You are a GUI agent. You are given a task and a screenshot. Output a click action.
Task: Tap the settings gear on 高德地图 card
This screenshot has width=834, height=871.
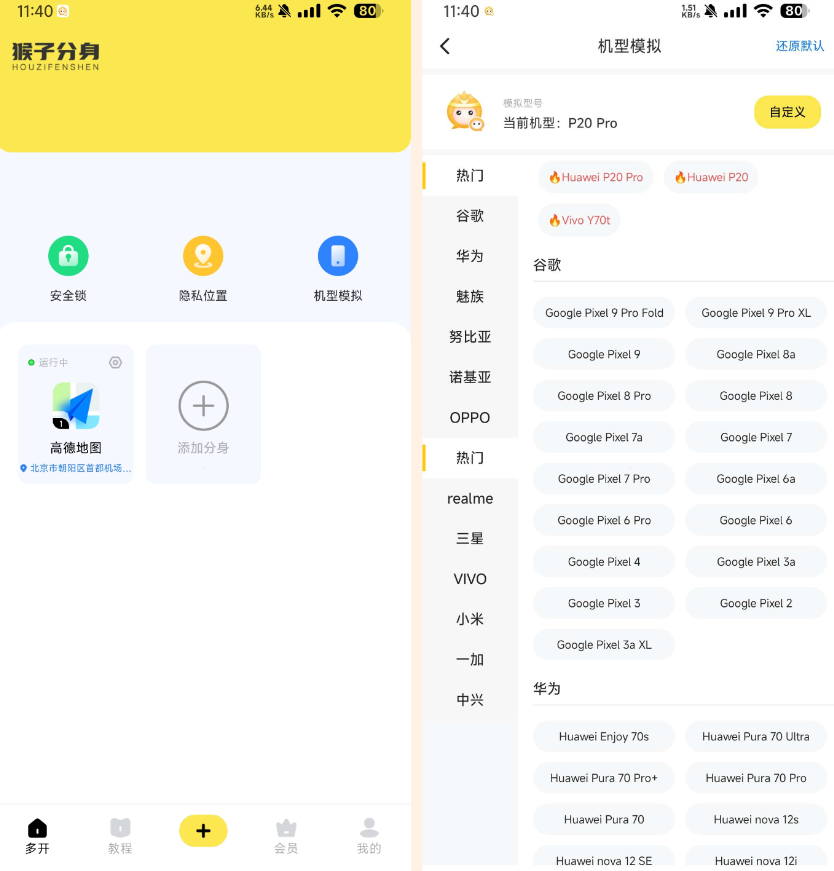tap(115, 362)
